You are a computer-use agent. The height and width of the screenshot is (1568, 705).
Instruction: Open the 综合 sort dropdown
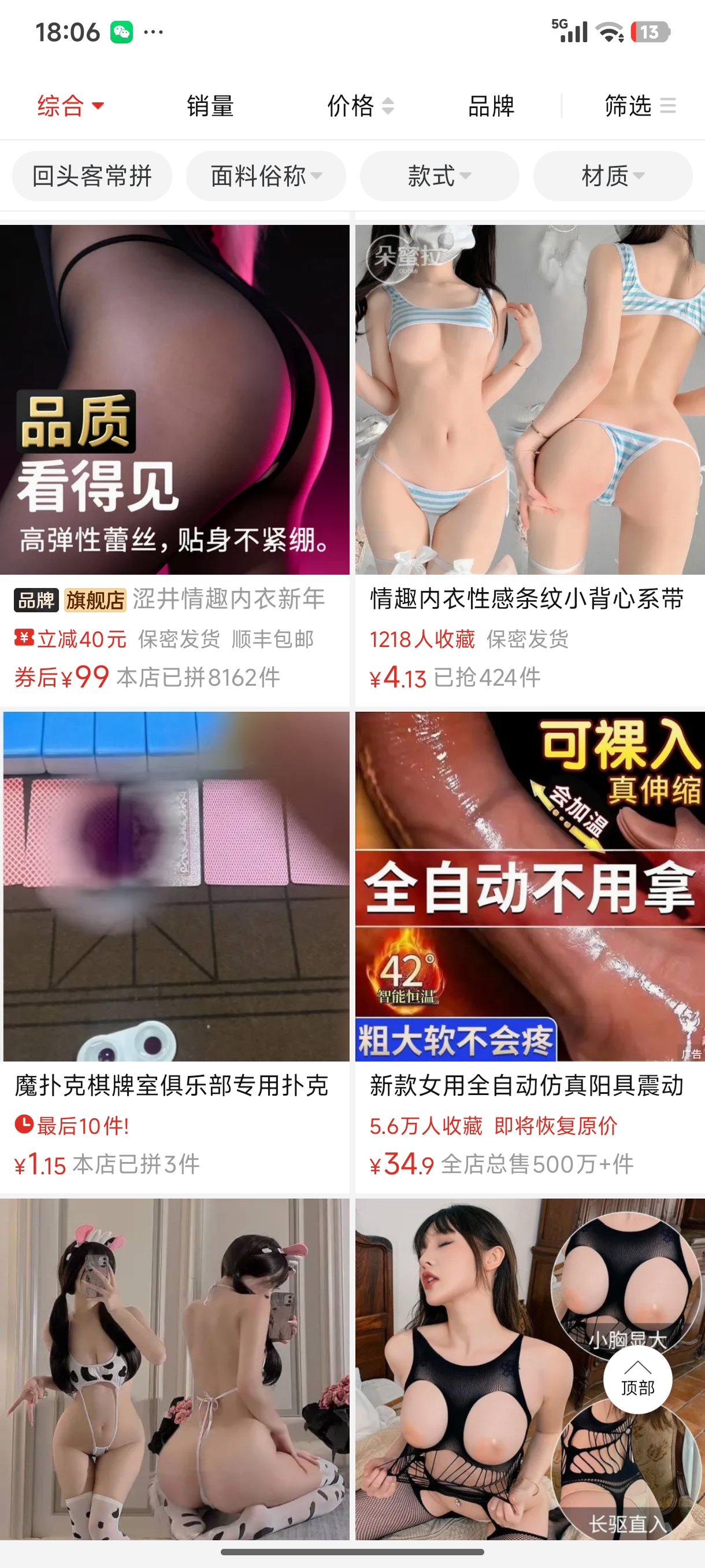69,106
